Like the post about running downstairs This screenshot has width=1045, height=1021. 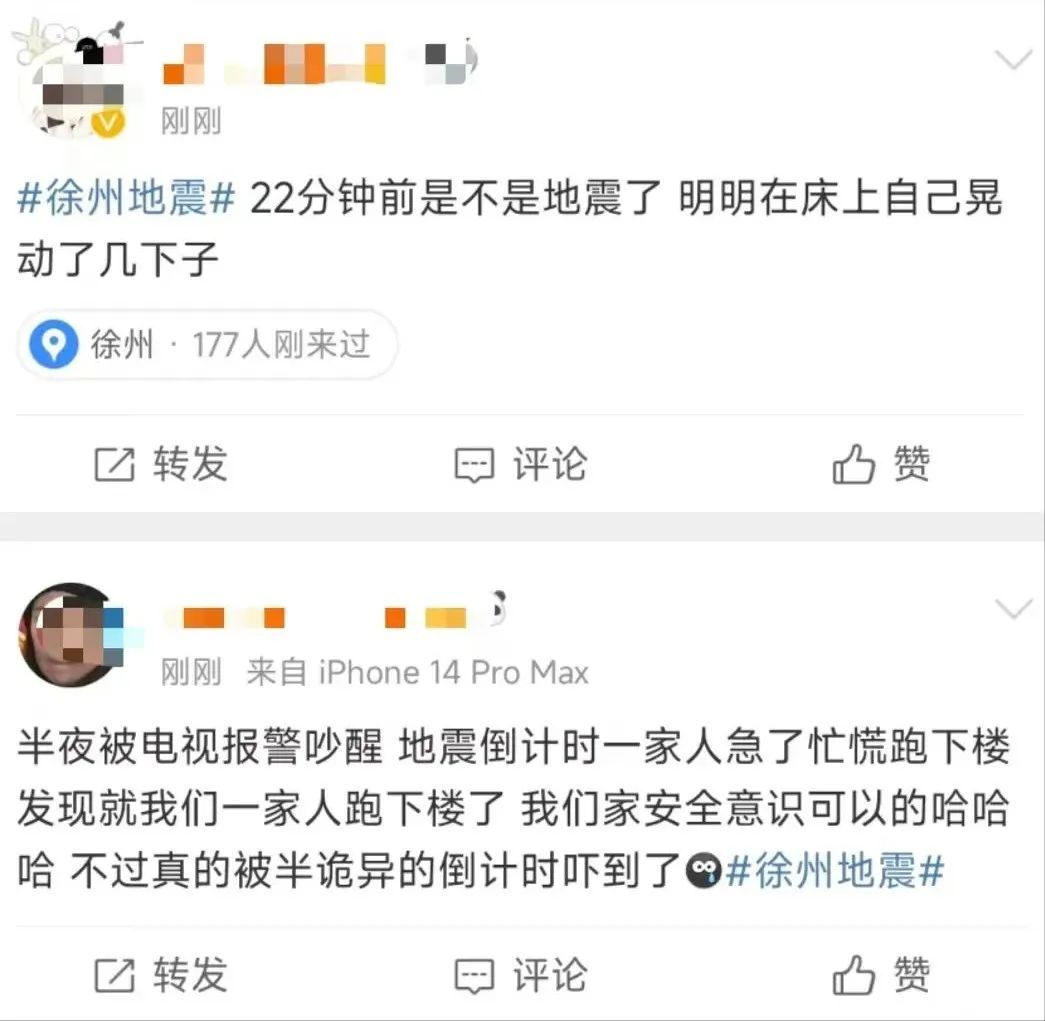coord(881,975)
